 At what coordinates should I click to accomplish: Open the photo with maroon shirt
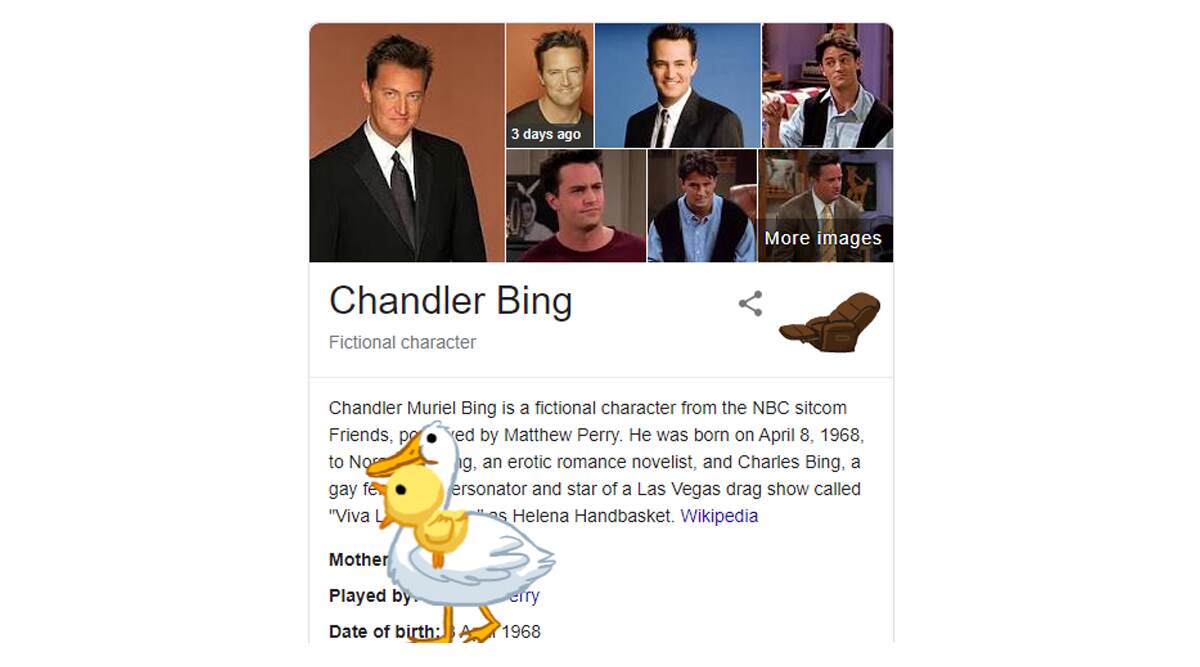(575, 206)
